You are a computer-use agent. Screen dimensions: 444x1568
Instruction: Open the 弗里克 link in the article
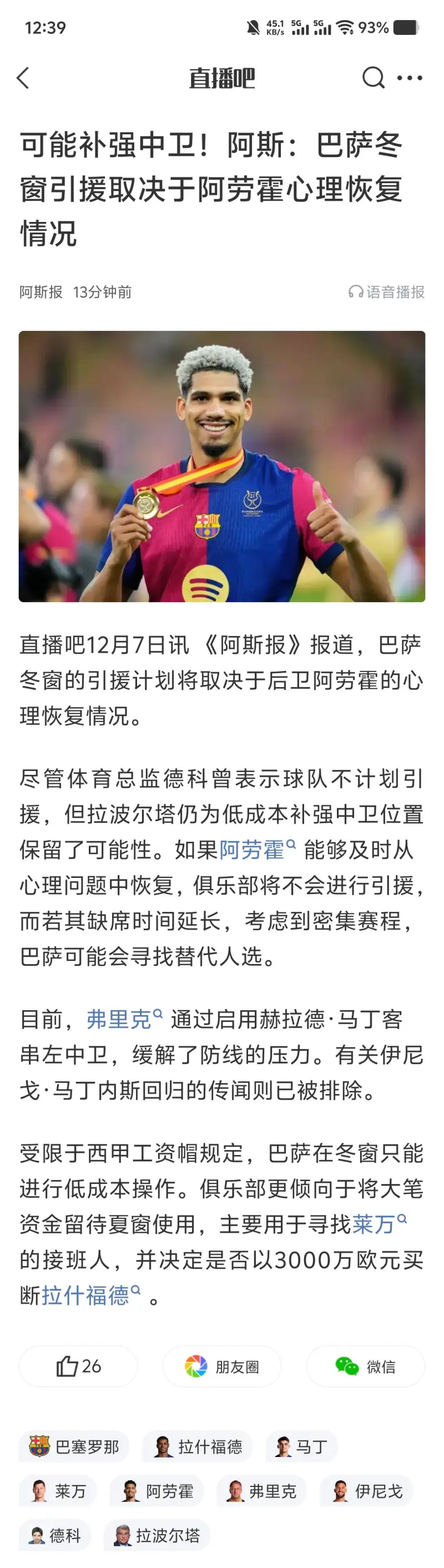click(119, 1019)
